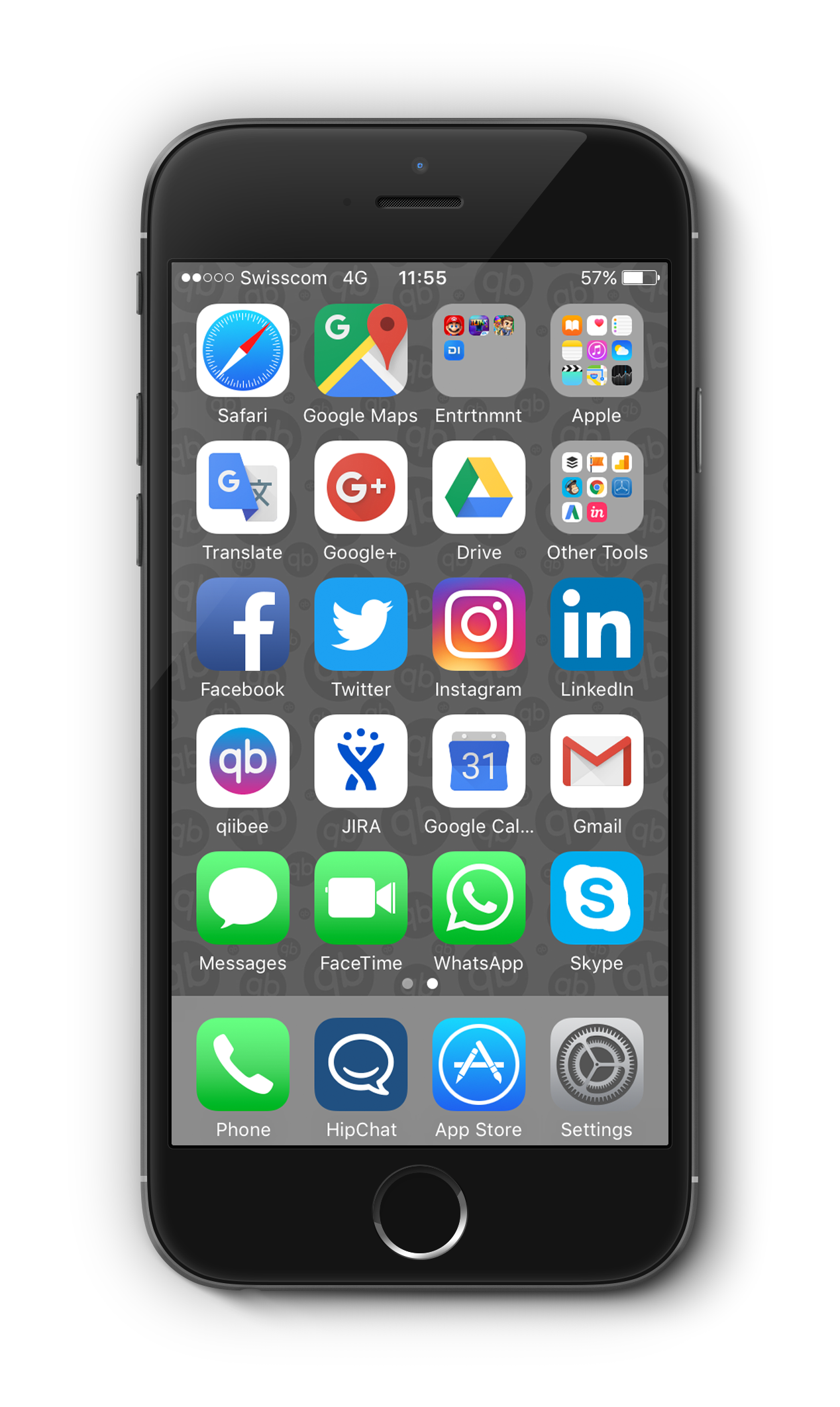Open the Other Tools folder
Viewport: 840px width, 1407px height.
tap(596, 488)
